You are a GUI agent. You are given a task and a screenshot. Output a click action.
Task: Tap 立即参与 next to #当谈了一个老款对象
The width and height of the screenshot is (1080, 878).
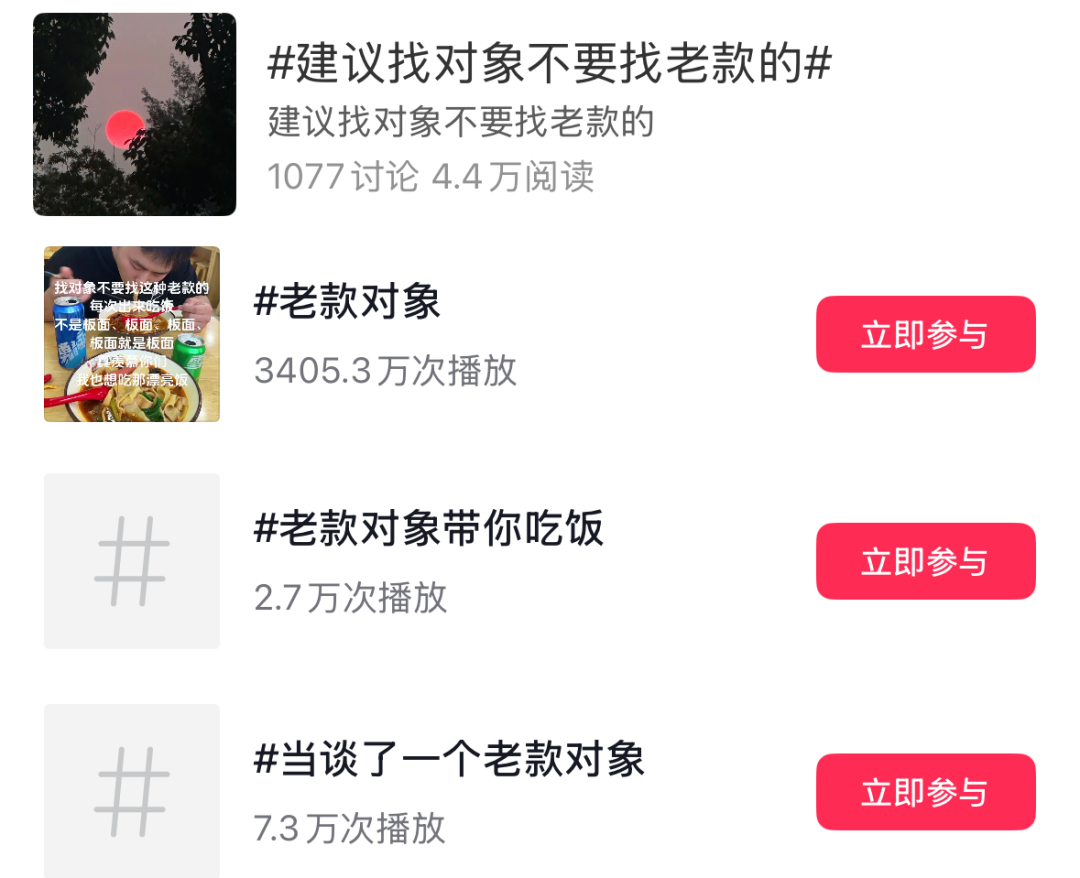[925, 792]
